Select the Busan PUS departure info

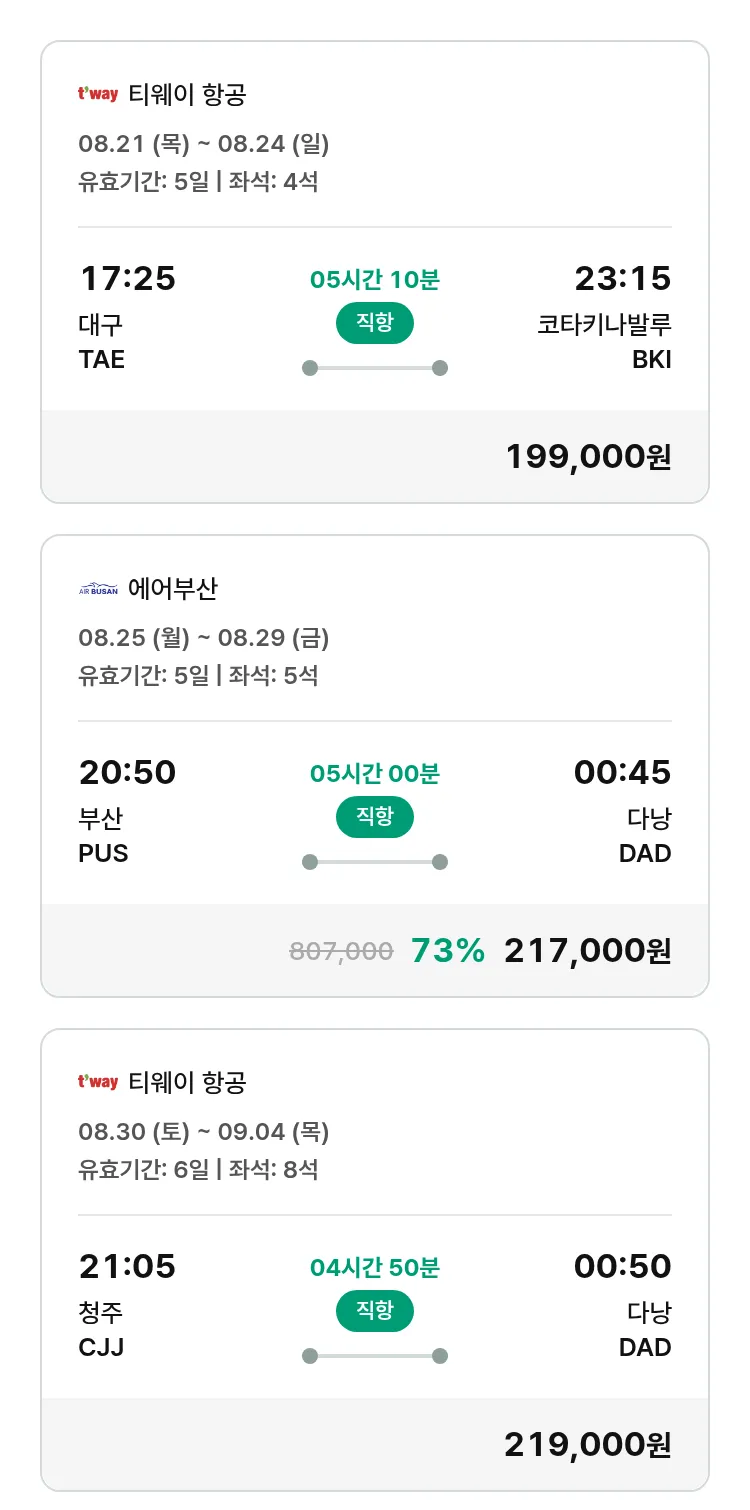[x=103, y=834]
